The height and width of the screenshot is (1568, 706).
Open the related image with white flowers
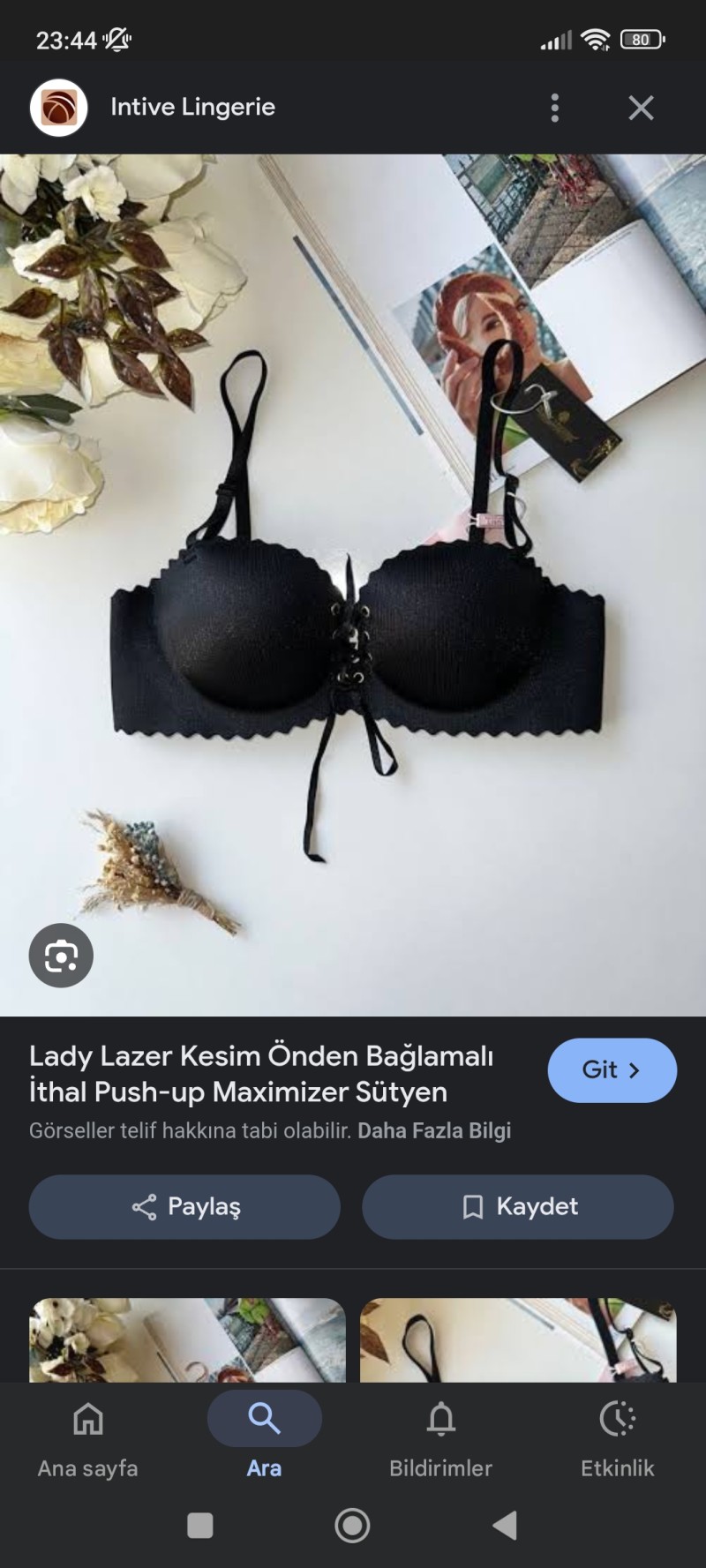(x=187, y=1339)
